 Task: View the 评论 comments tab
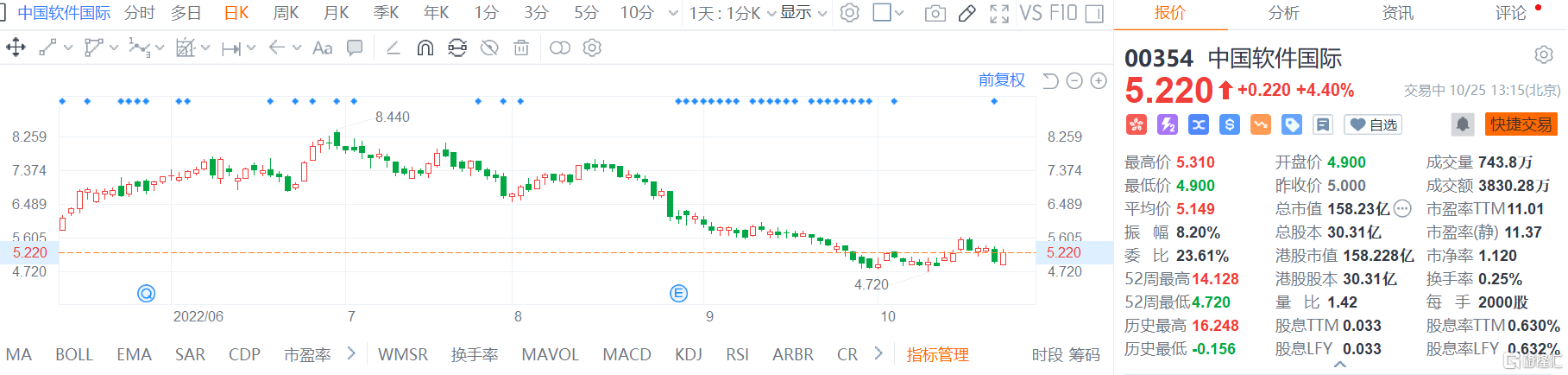[1511, 13]
